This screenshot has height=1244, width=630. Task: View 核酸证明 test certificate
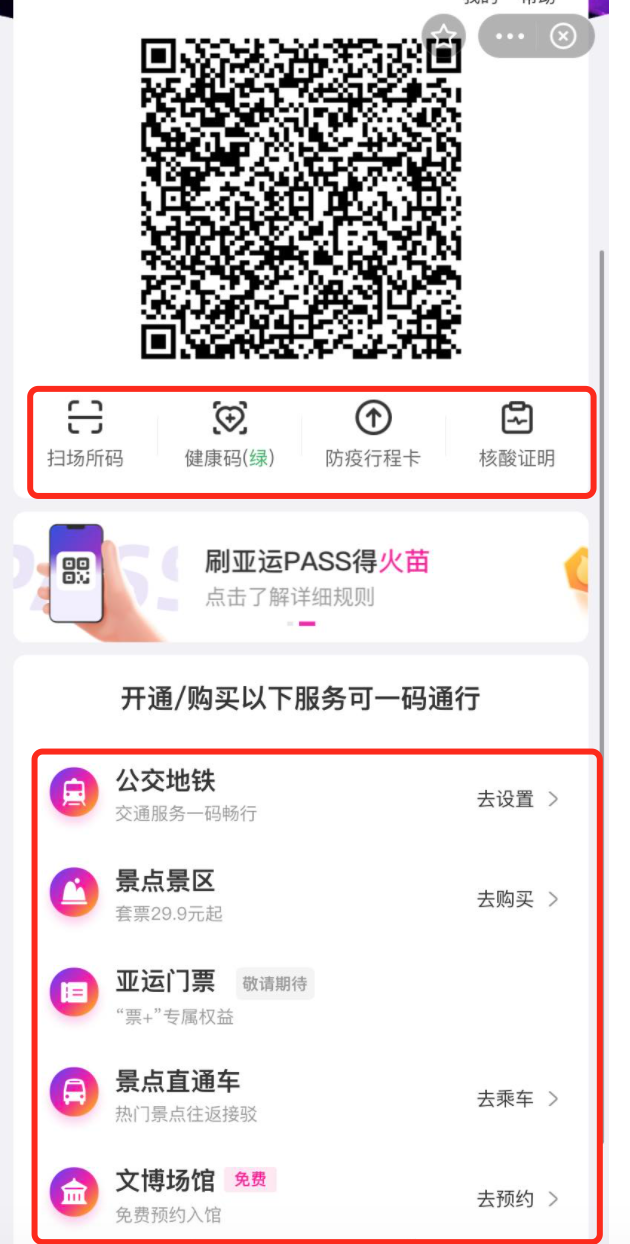pos(517,434)
